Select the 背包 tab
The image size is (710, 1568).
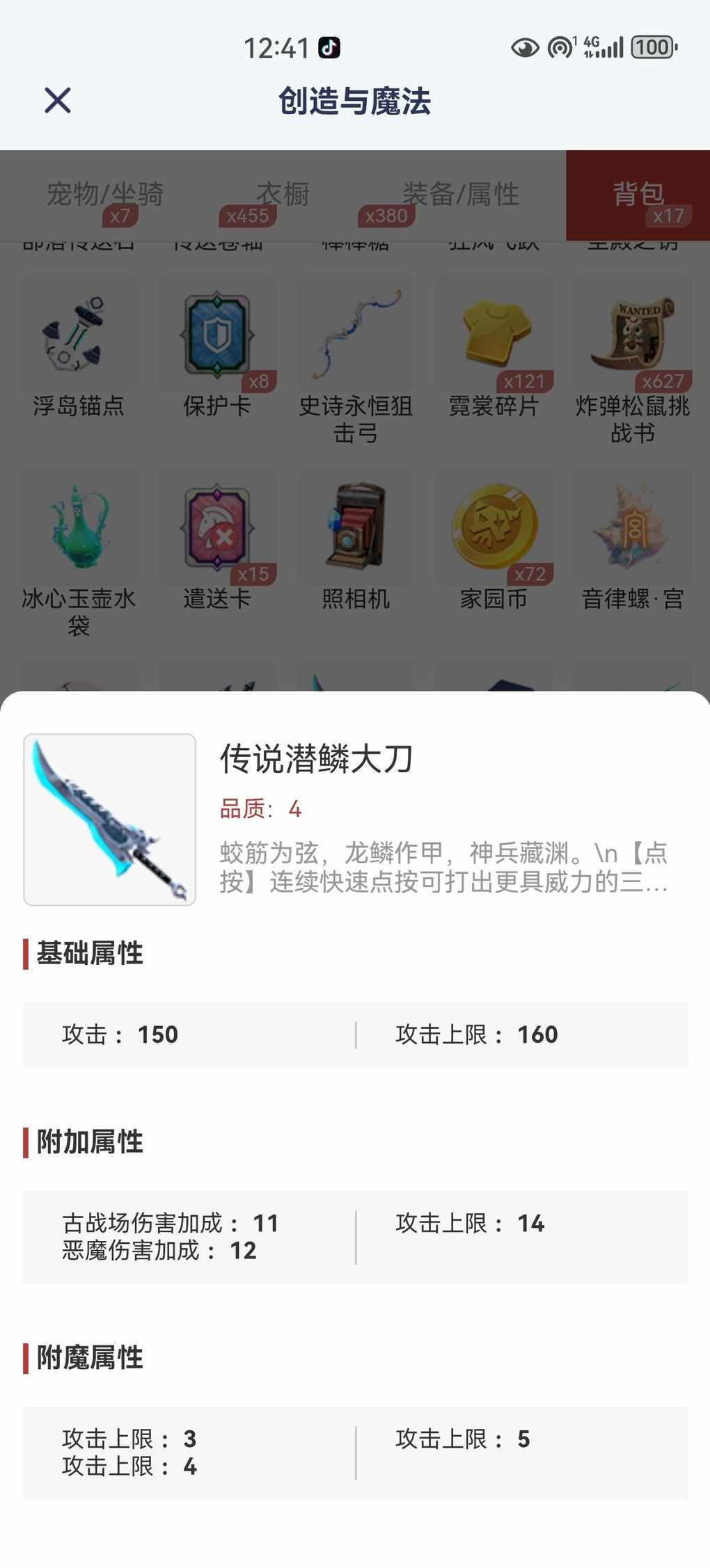(638, 195)
